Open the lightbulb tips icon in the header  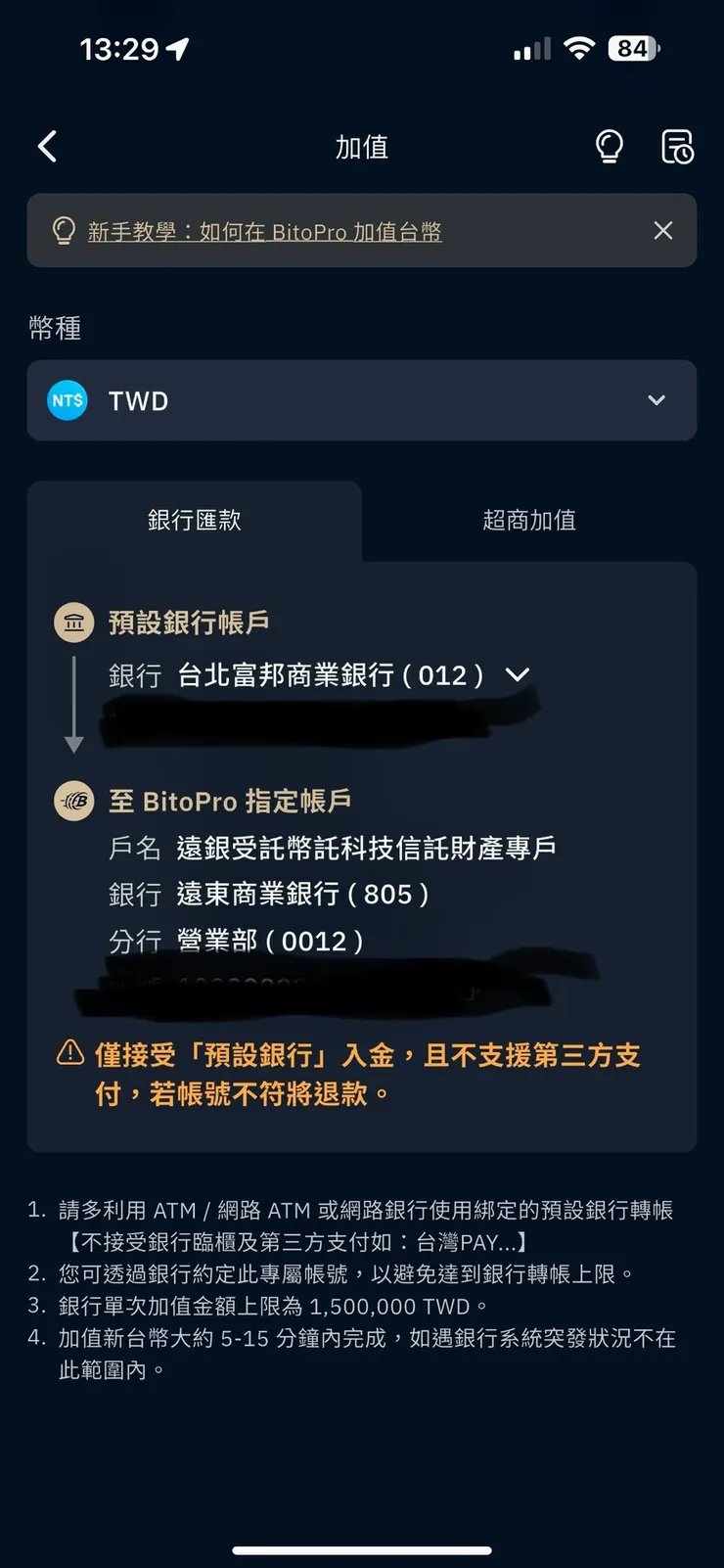(x=610, y=145)
